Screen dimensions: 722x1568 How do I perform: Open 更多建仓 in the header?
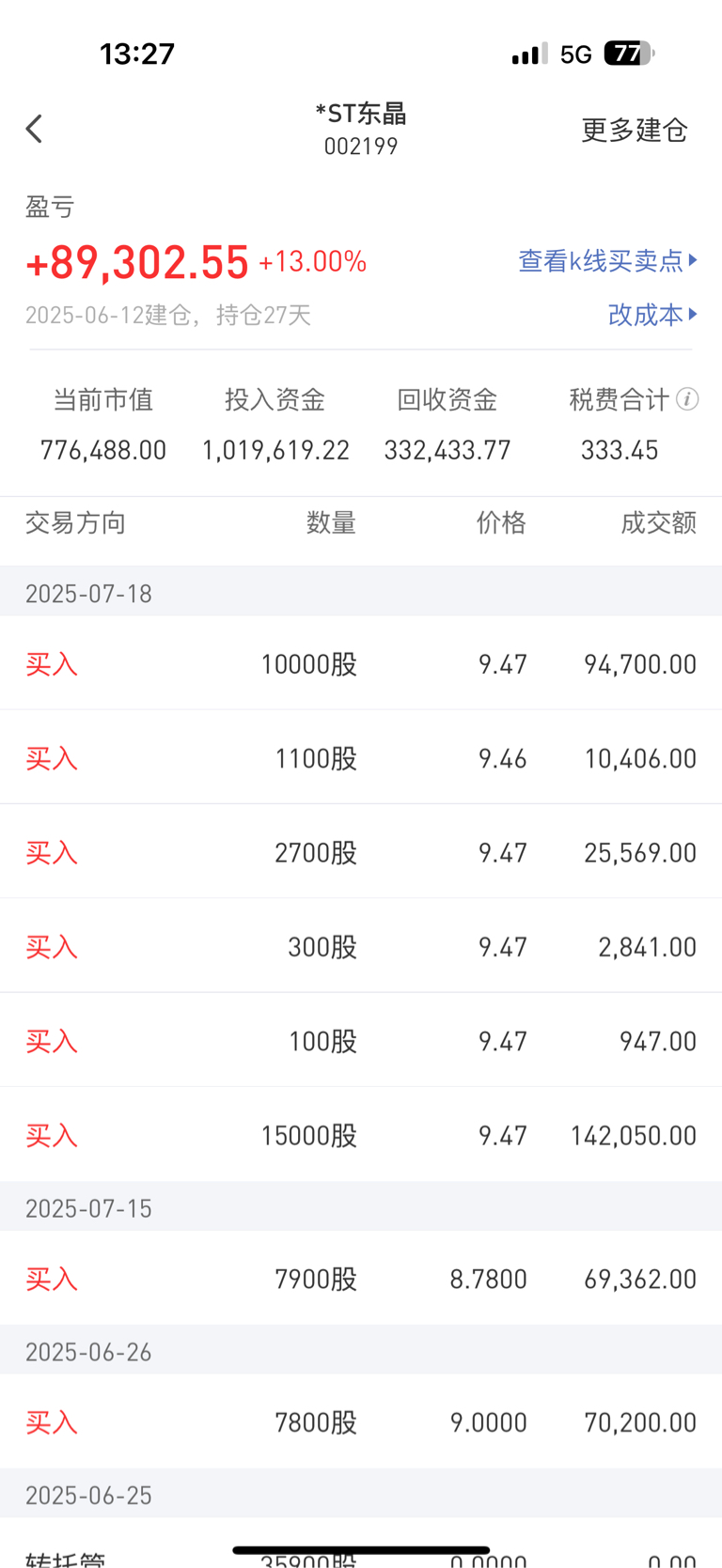(x=635, y=130)
